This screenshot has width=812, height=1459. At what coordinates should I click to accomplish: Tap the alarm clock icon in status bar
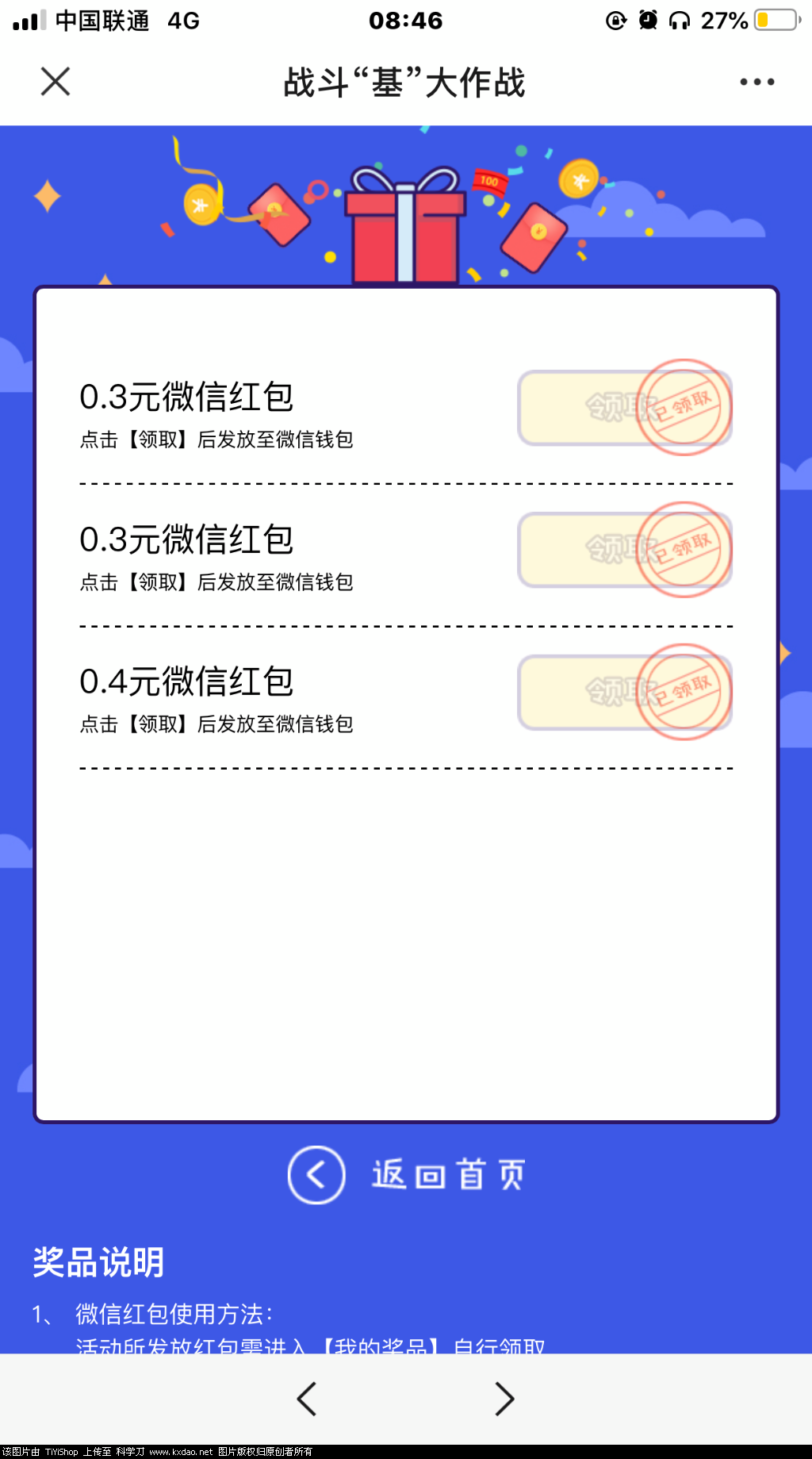[649, 21]
